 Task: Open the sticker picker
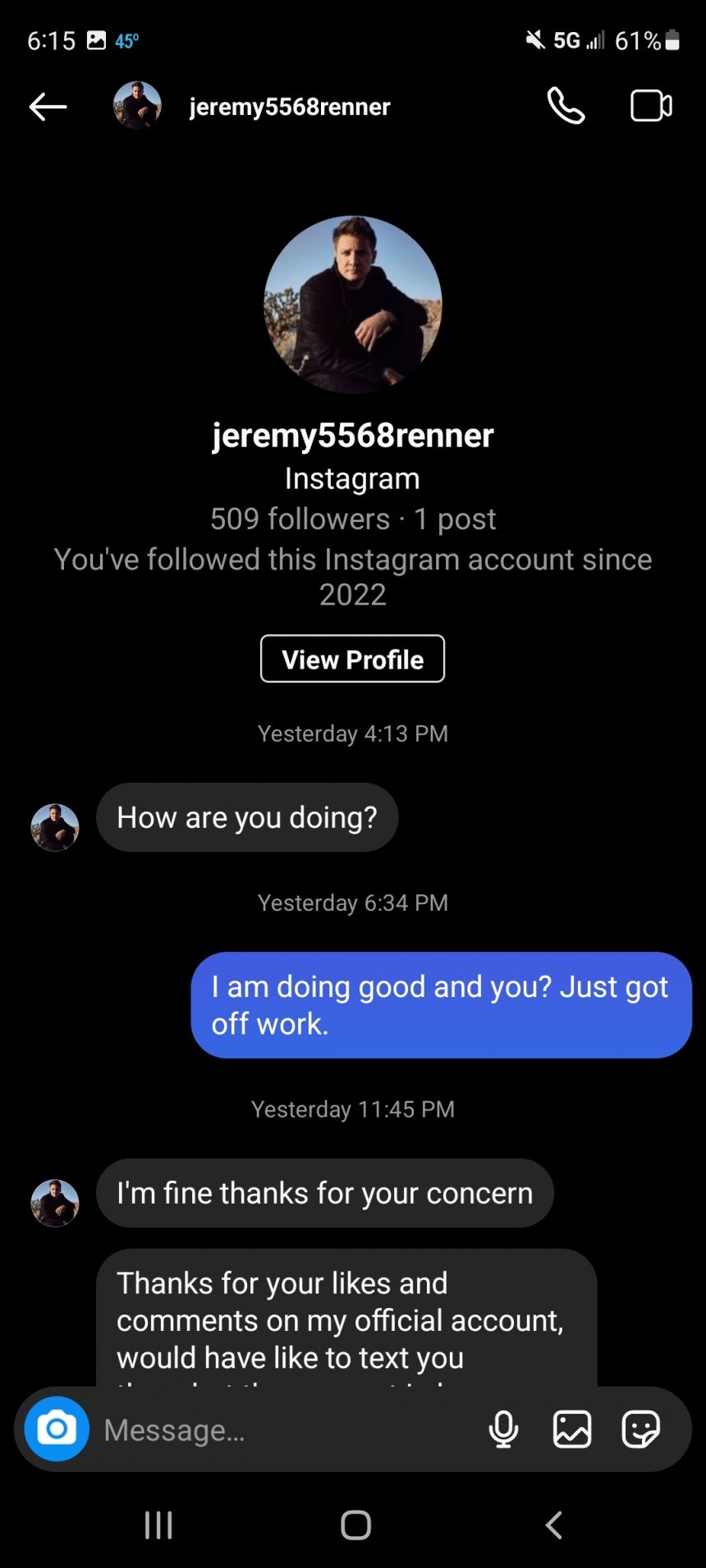click(640, 1429)
